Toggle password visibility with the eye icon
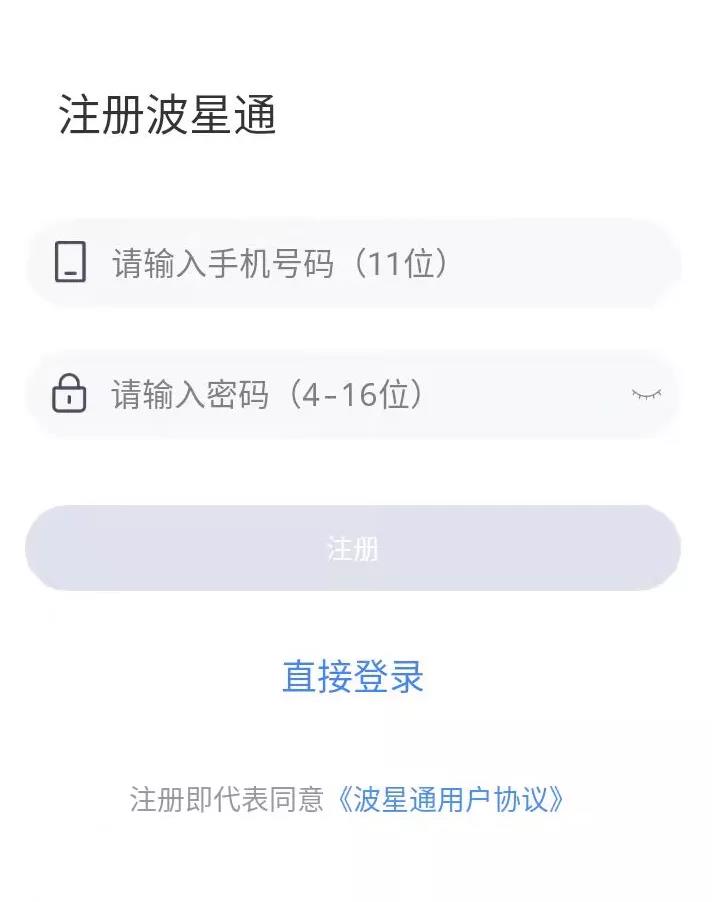Viewport: 712px width, 902px height. pyautogui.click(x=646, y=394)
